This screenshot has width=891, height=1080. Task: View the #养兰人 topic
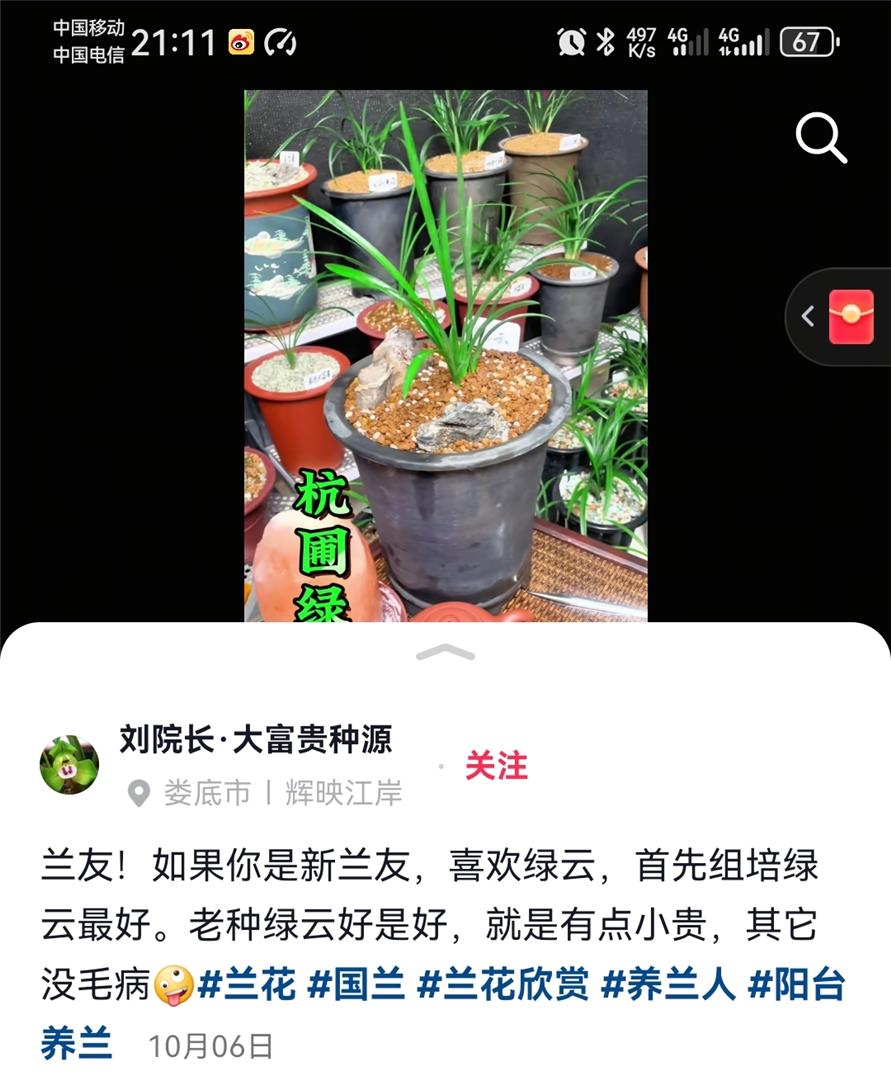tap(668, 984)
